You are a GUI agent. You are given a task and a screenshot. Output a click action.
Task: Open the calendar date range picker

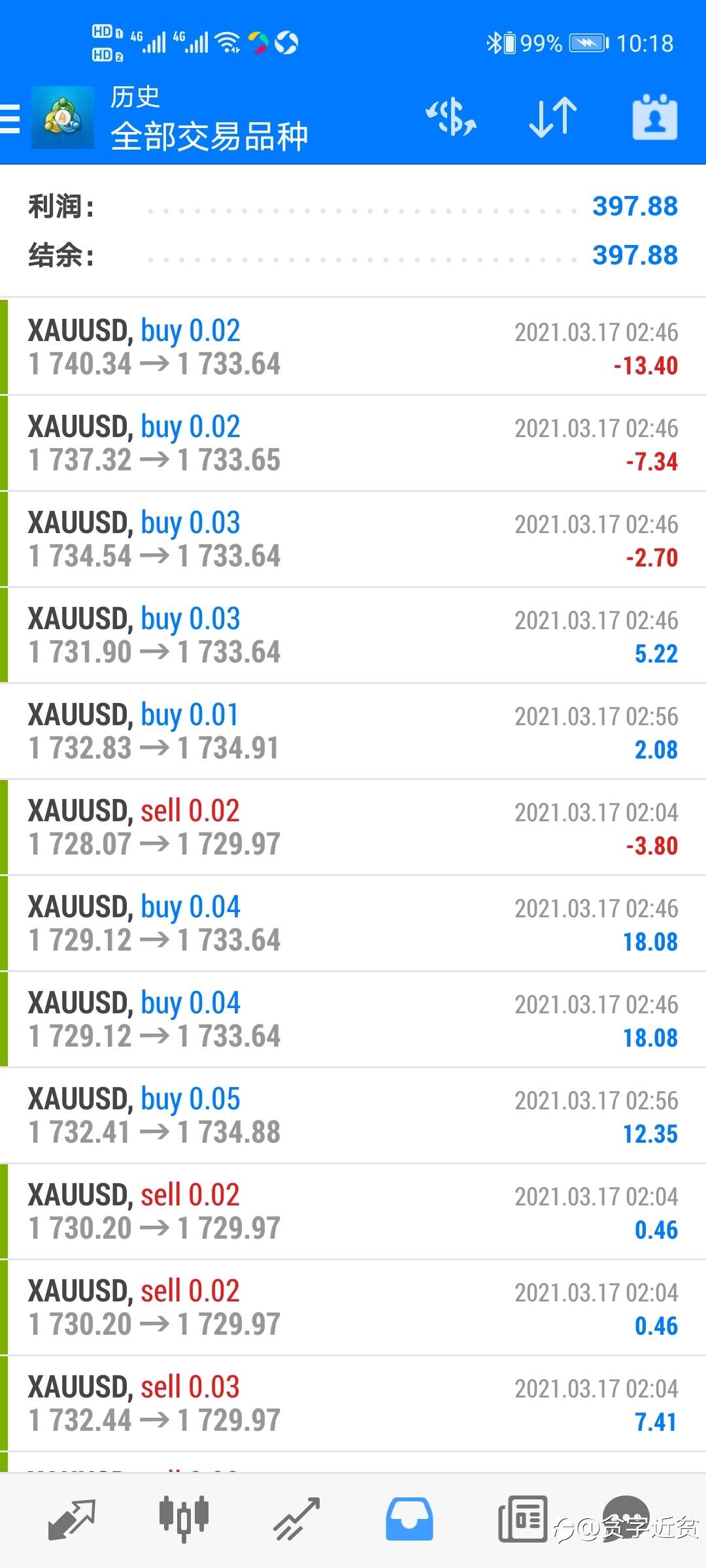click(x=654, y=118)
